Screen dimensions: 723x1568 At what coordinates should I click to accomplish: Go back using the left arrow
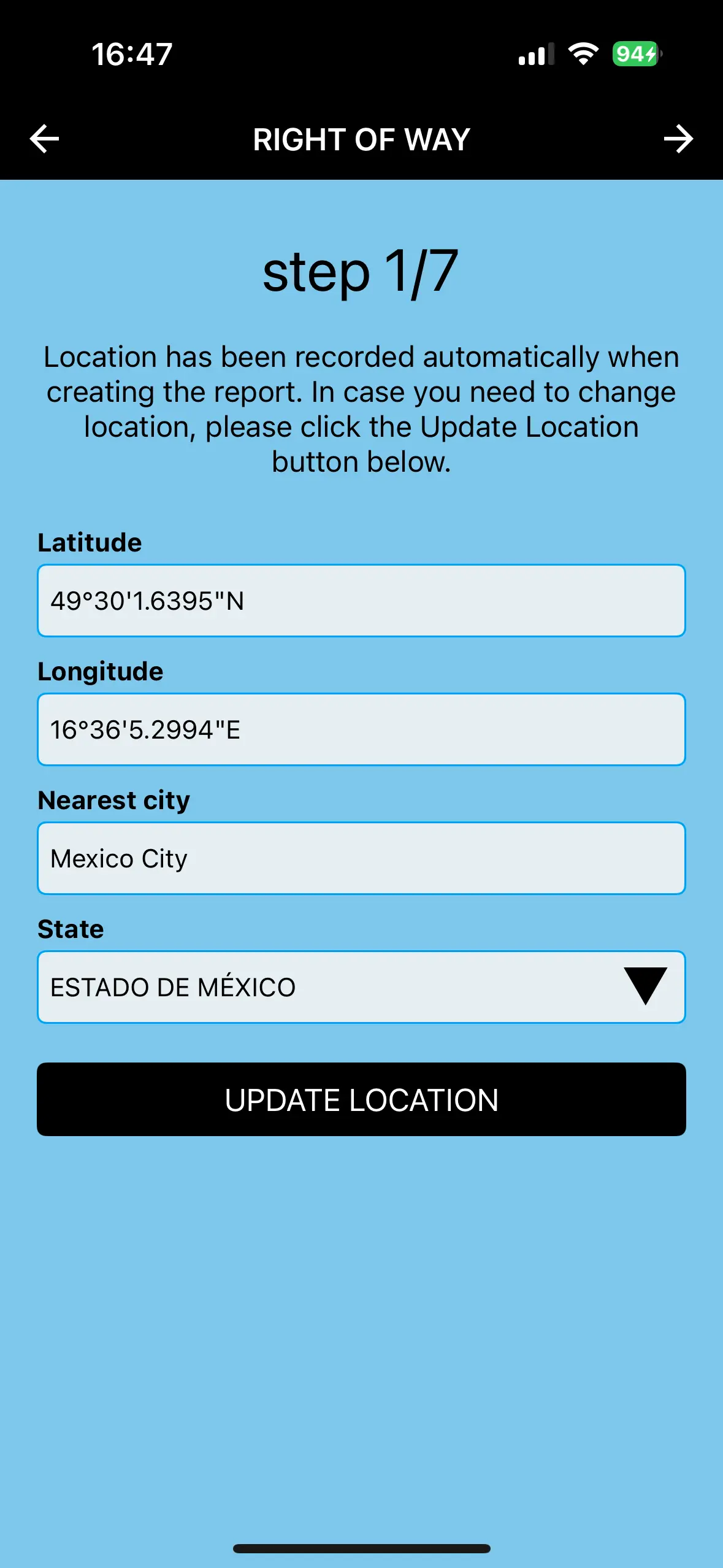coord(44,139)
